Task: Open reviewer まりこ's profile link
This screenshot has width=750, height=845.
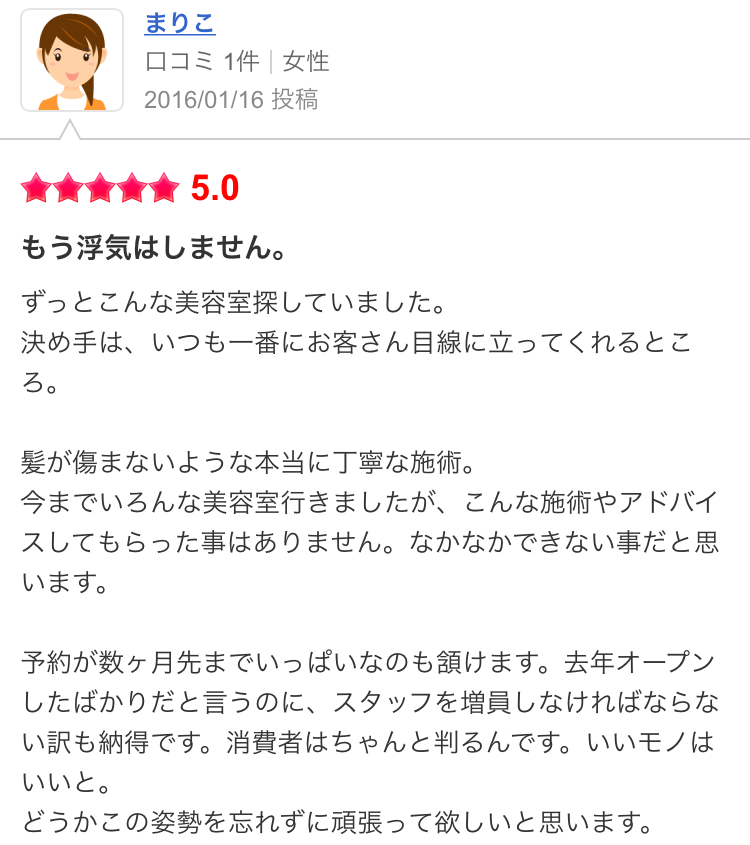Action: 180,24
